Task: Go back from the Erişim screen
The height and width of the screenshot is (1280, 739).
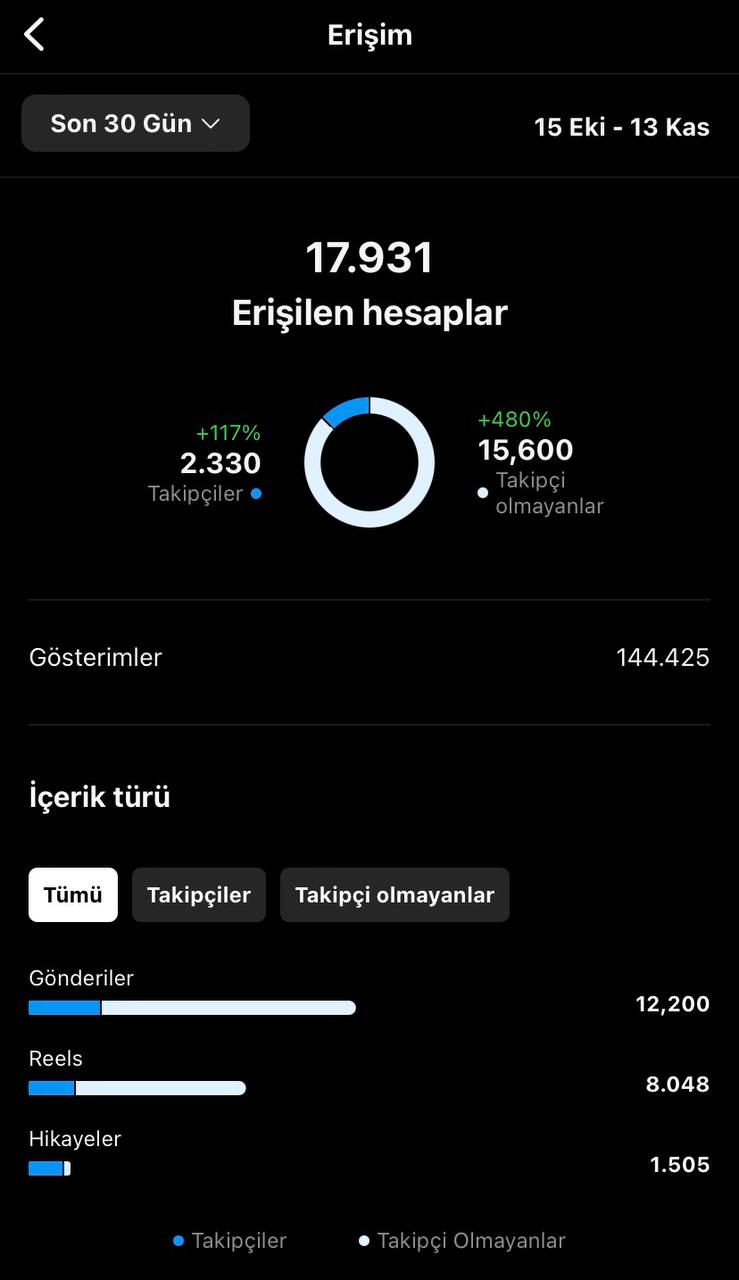Action: [35, 35]
